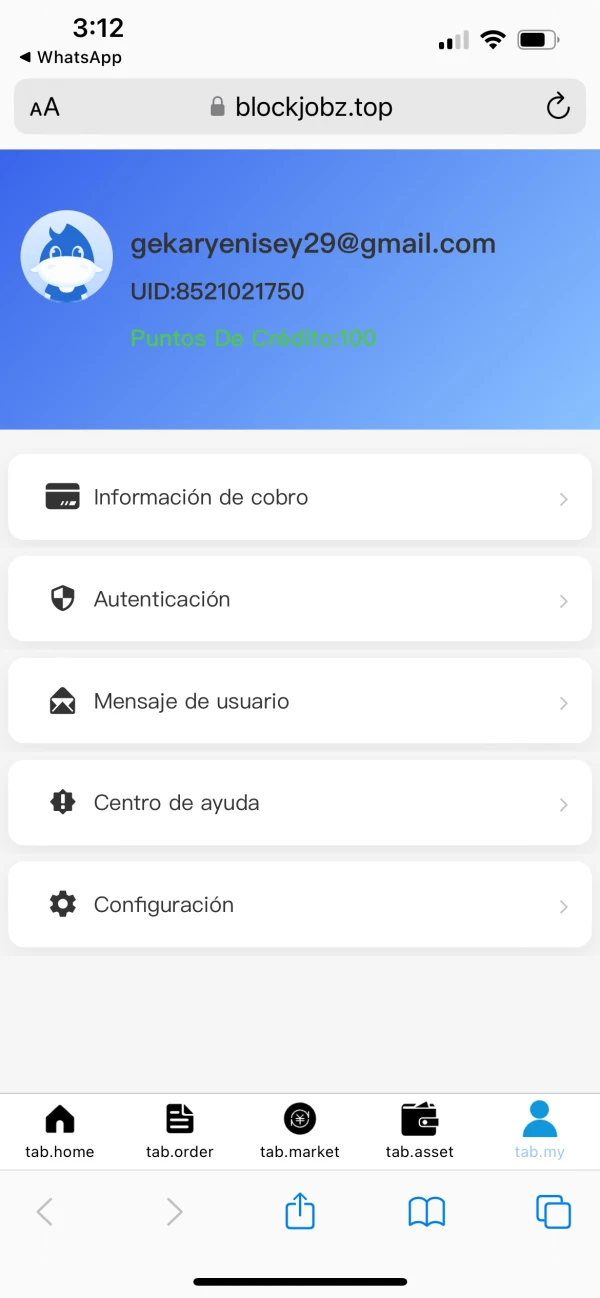Switch to the tab.order tab
Image resolution: width=600 pixels, height=1298 pixels.
pyautogui.click(x=180, y=1131)
